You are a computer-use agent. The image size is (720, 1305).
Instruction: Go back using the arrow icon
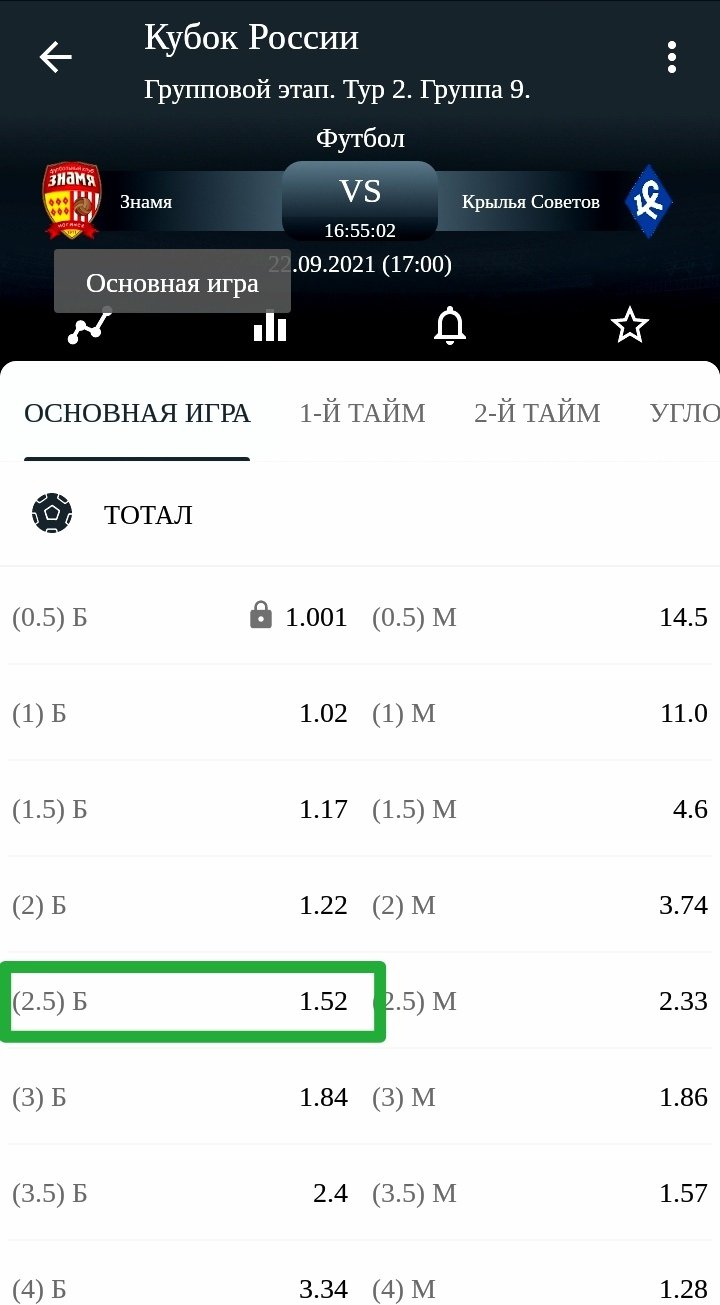pos(56,57)
